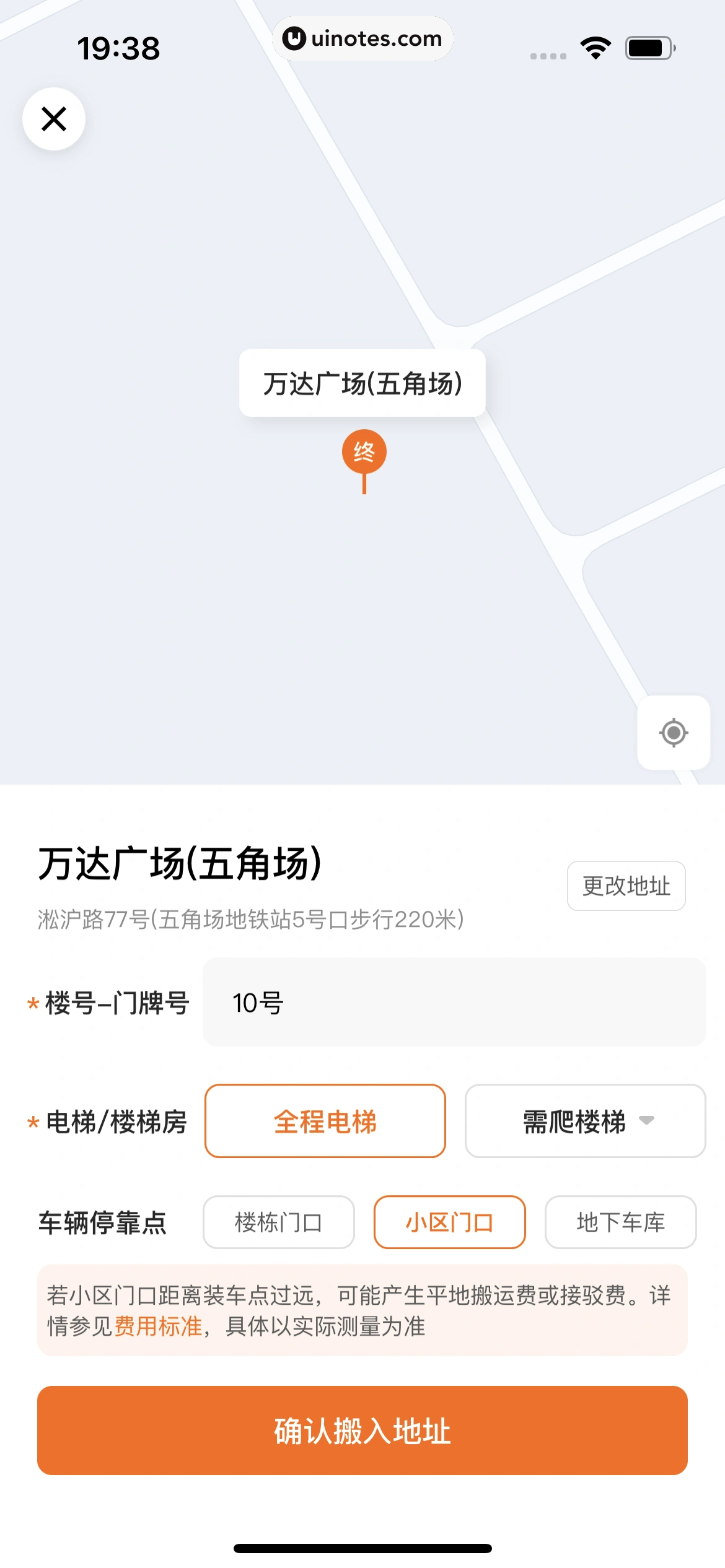
Task: Click the uinotes.com capsule at top
Action: pos(362,39)
